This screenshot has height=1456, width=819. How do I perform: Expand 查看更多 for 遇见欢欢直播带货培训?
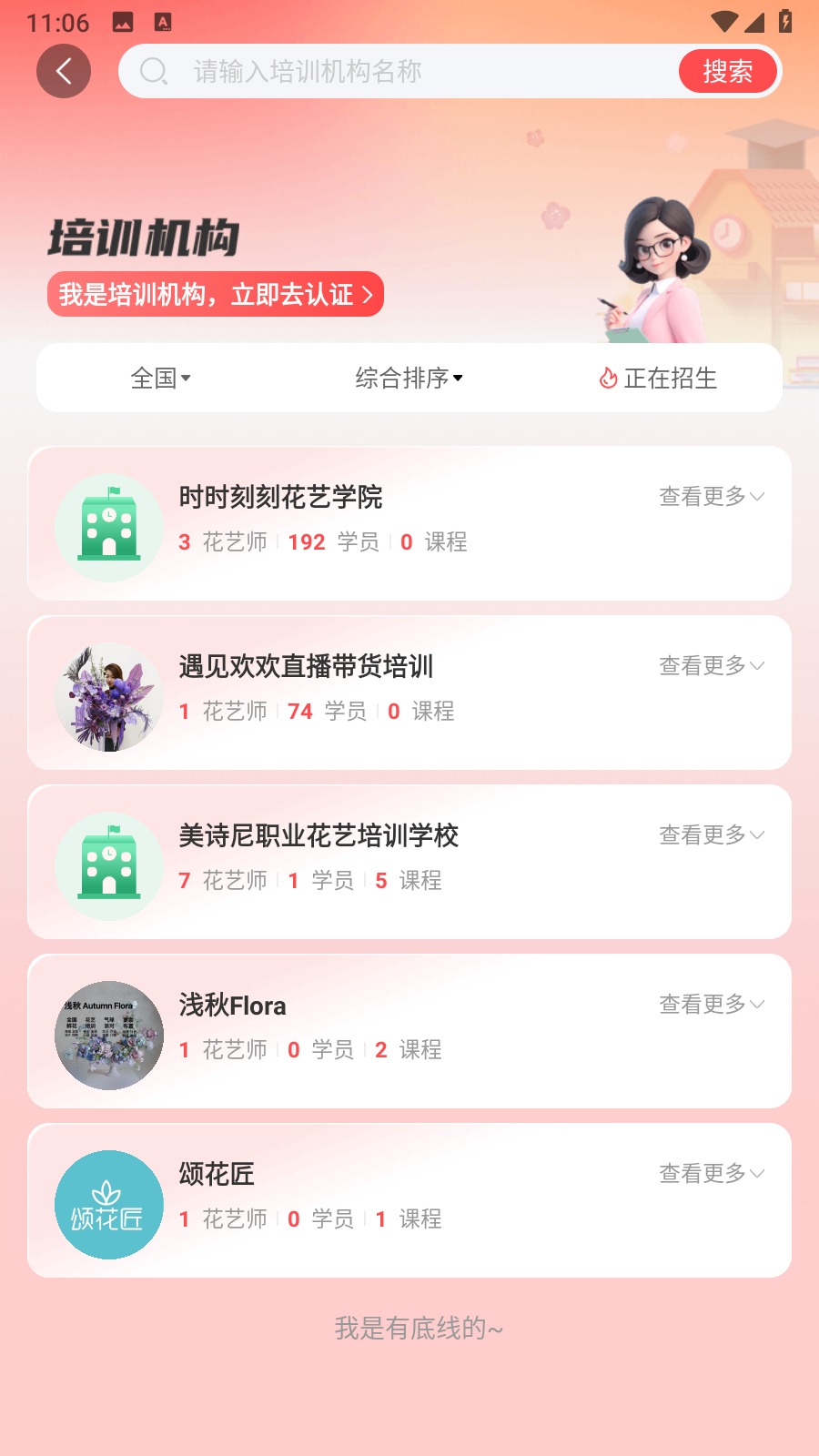[711, 666]
